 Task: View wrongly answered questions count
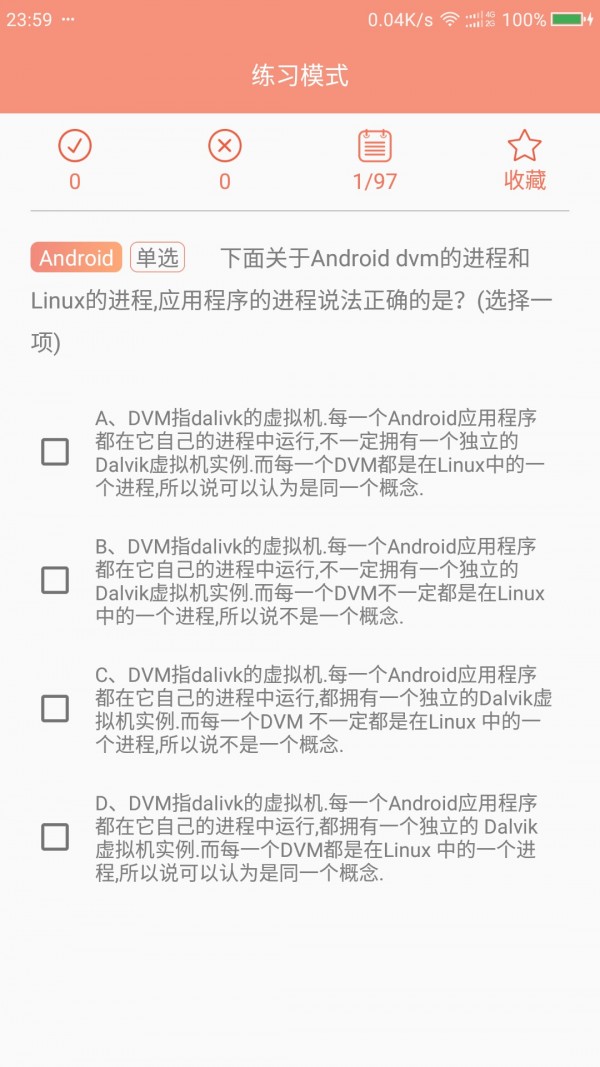(225, 160)
